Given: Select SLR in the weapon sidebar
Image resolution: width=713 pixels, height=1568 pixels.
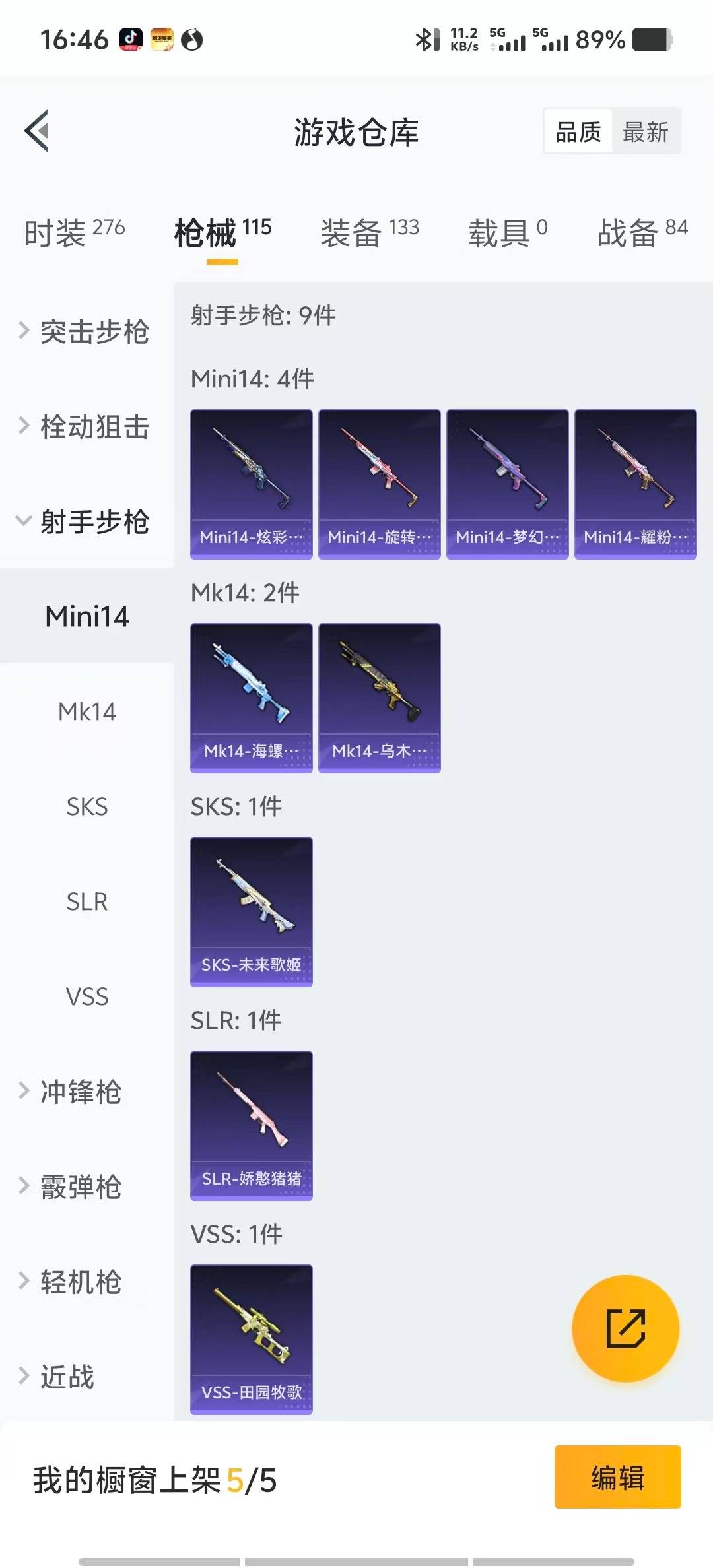Looking at the screenshot, I should [86, 902].
